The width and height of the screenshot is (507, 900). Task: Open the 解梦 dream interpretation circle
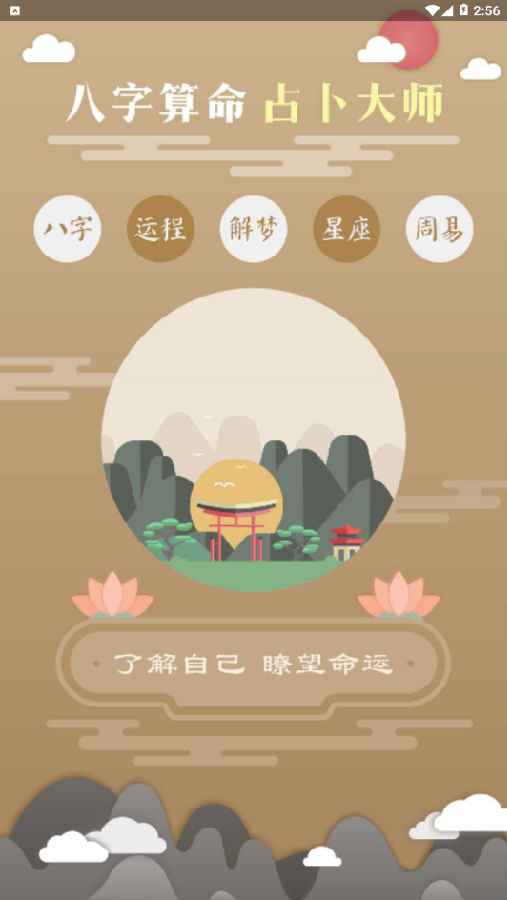(x=253, y=229)
